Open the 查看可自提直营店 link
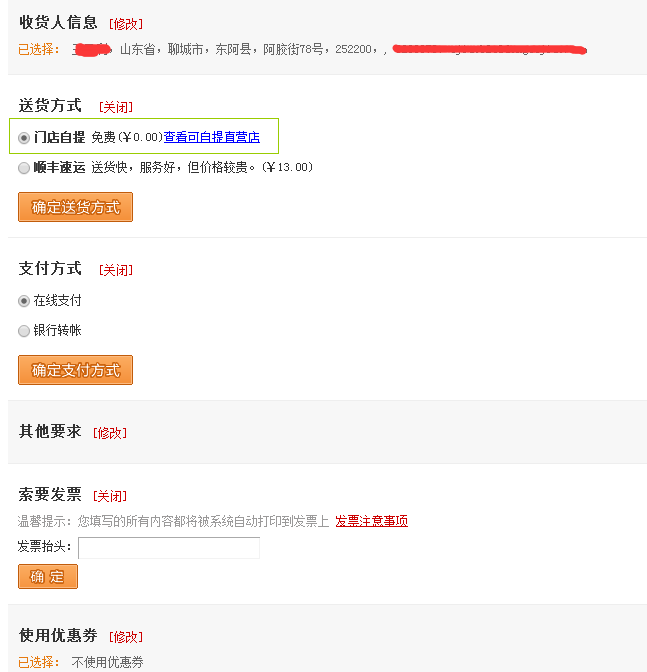 tap(212, 138)
